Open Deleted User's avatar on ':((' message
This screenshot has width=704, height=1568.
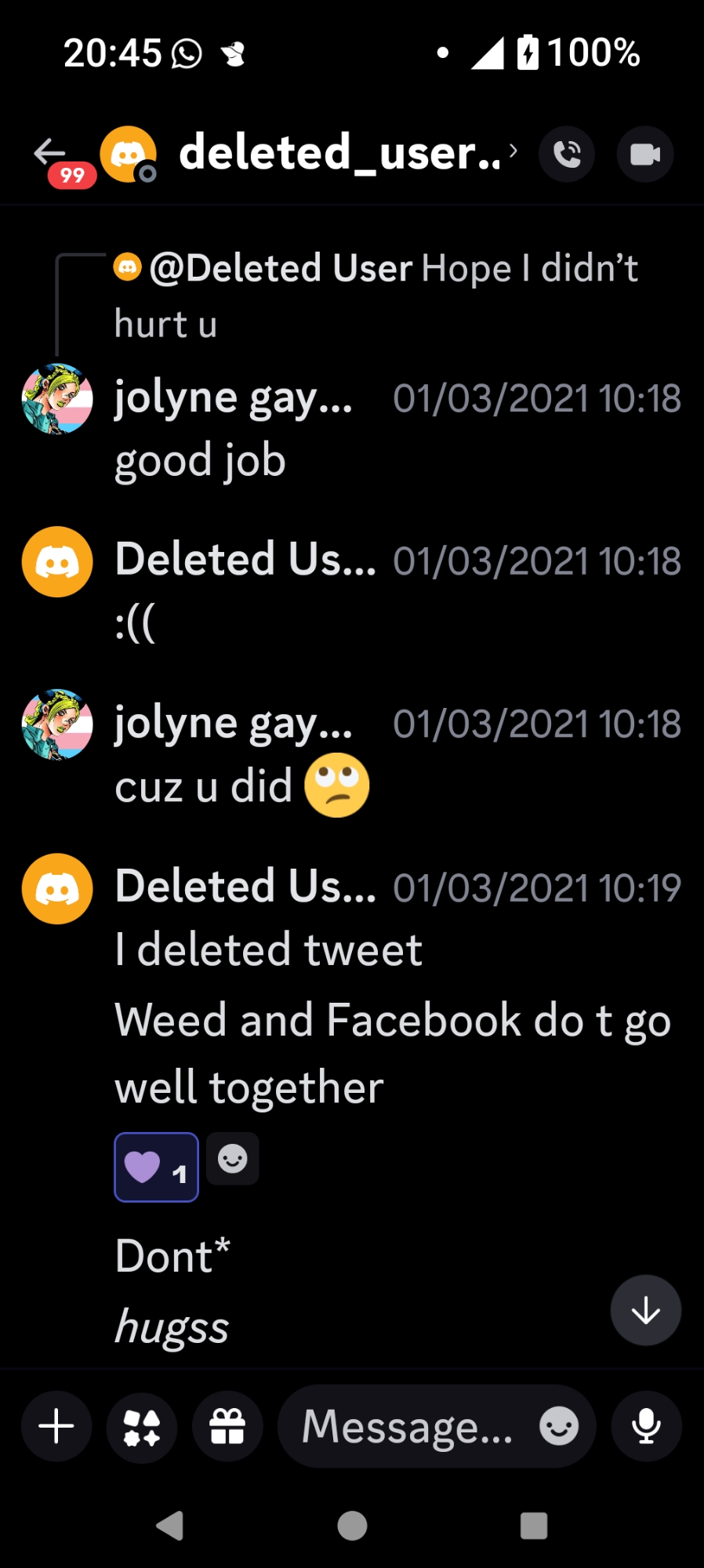coord(57,562)
